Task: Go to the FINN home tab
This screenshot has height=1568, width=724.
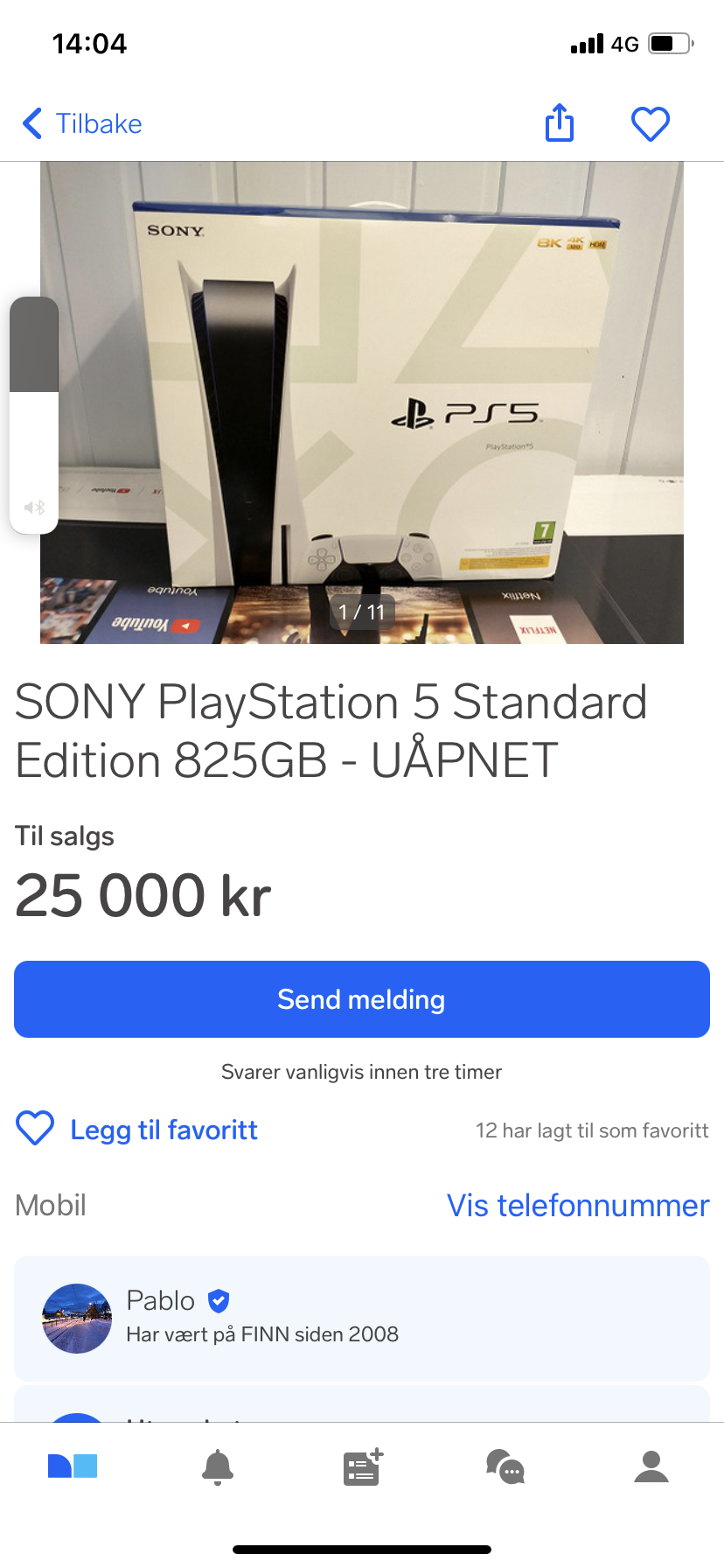Action: click(x=73, y=1466)
